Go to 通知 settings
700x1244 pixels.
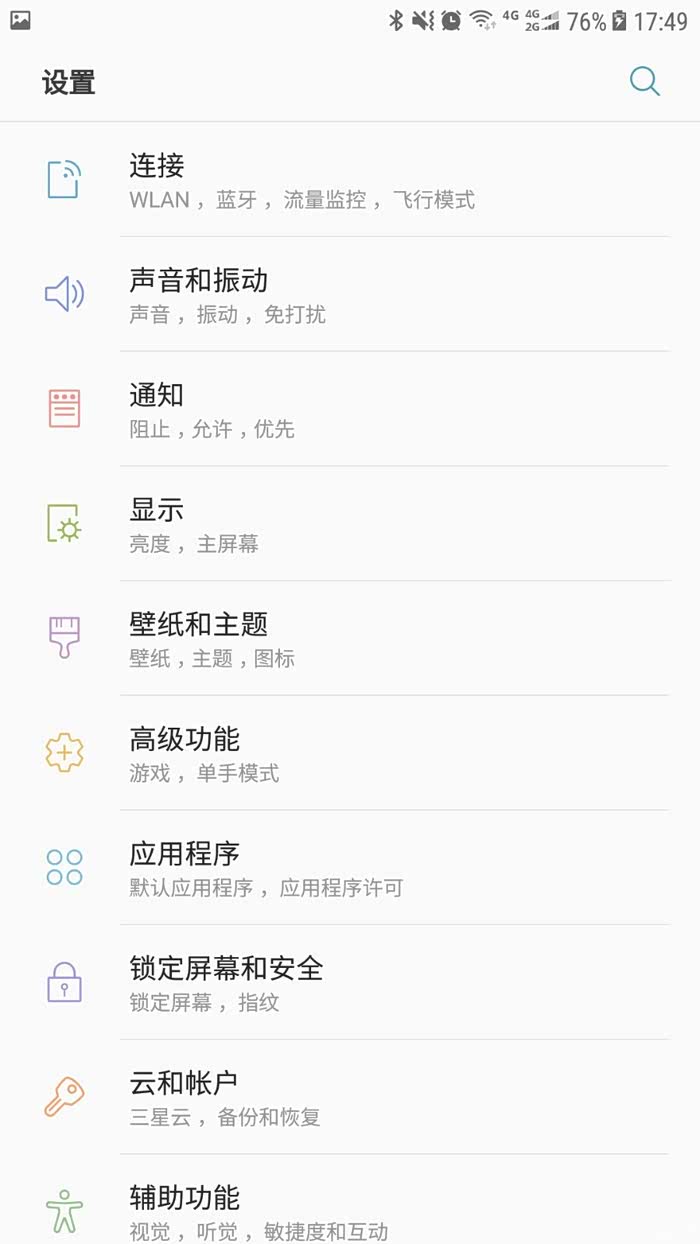click(x=300, y=410)
